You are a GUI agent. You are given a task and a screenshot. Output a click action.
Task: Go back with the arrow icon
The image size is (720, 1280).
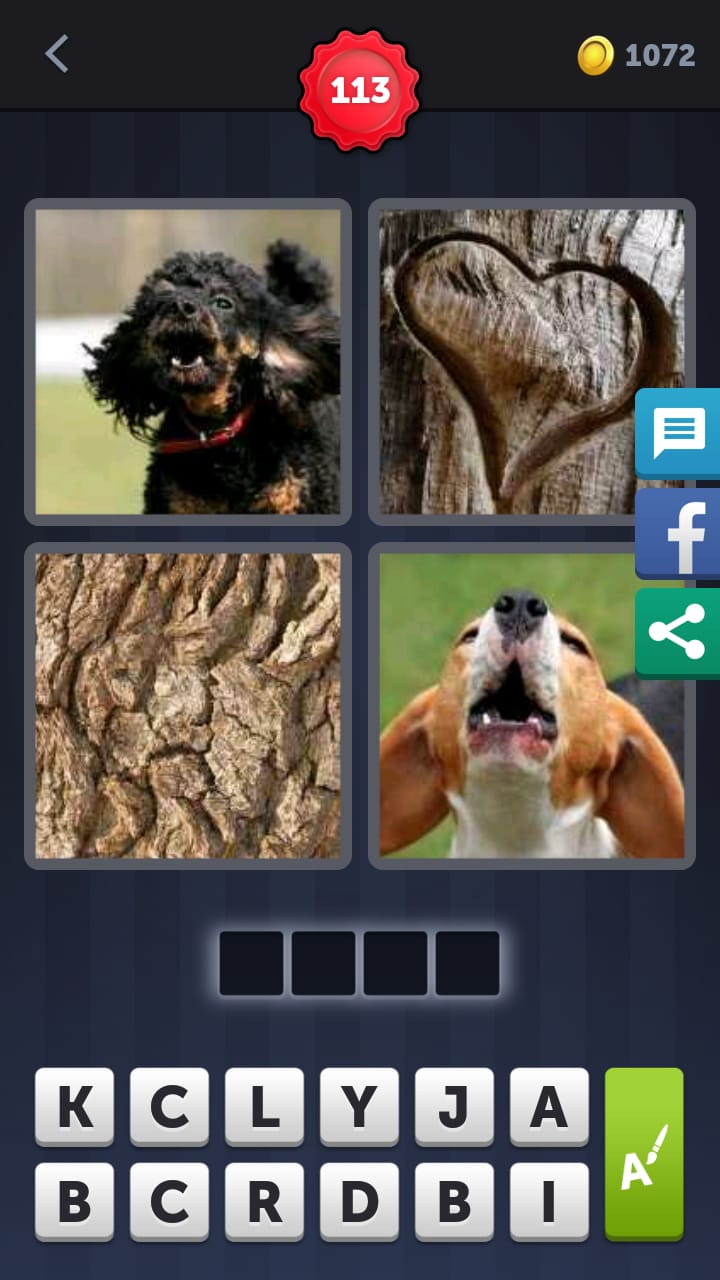[57, 54]
